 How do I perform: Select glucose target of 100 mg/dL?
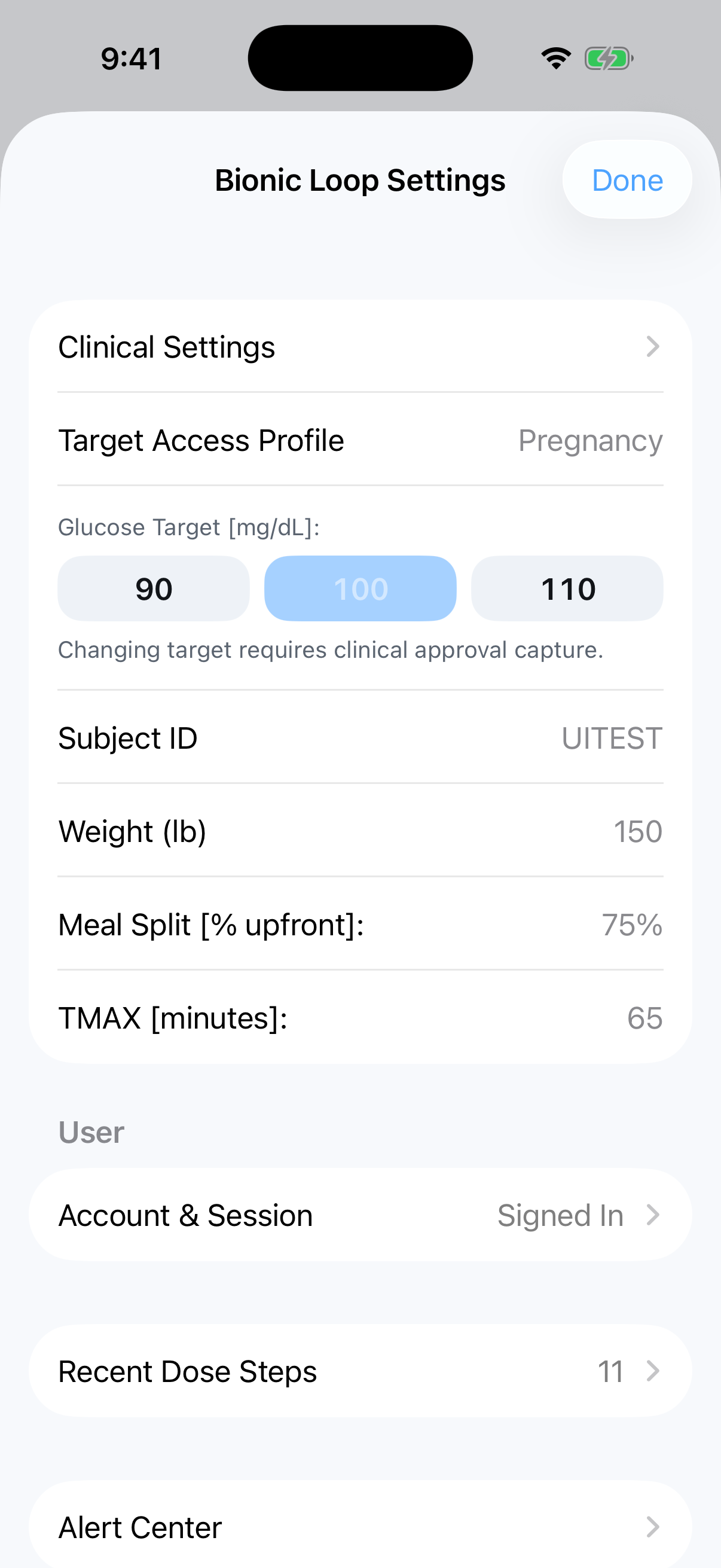click(360, 588)
